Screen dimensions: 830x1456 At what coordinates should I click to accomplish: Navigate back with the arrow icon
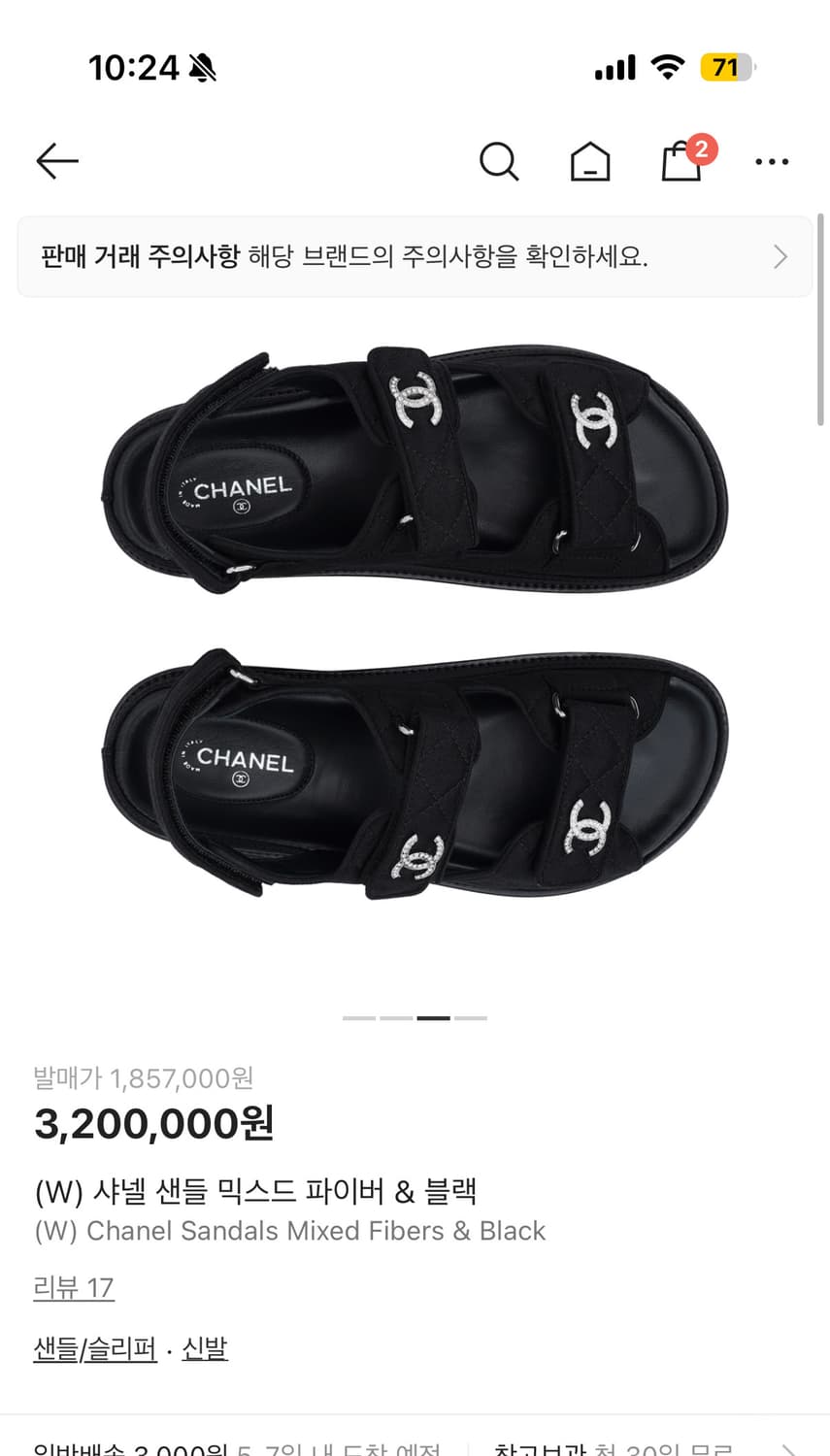56,161
